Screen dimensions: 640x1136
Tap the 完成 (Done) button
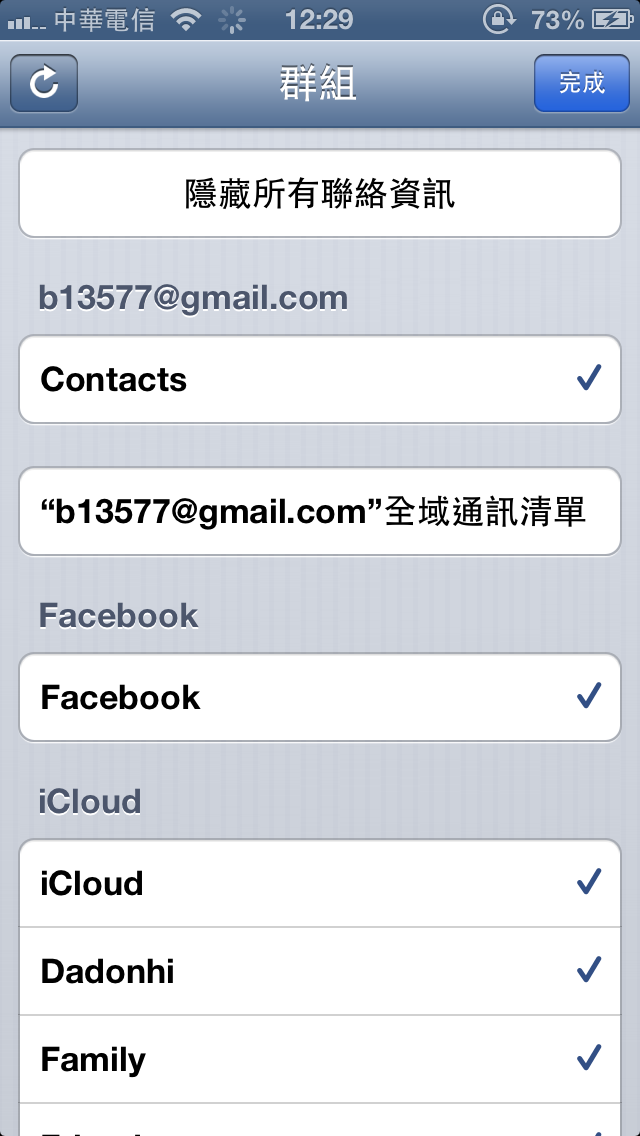pyautogui.click(x=581, y=83)
